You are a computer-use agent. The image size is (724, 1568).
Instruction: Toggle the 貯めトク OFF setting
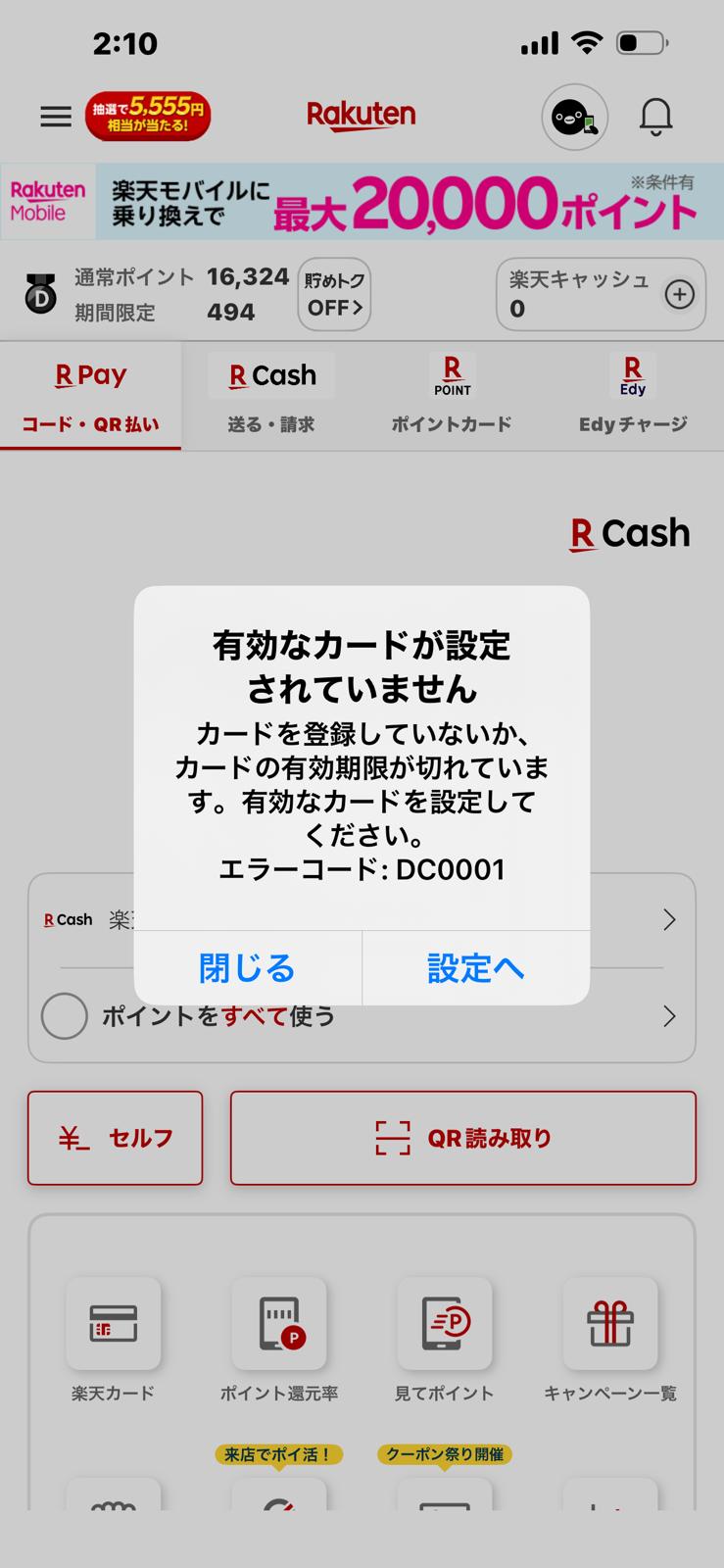334,294
